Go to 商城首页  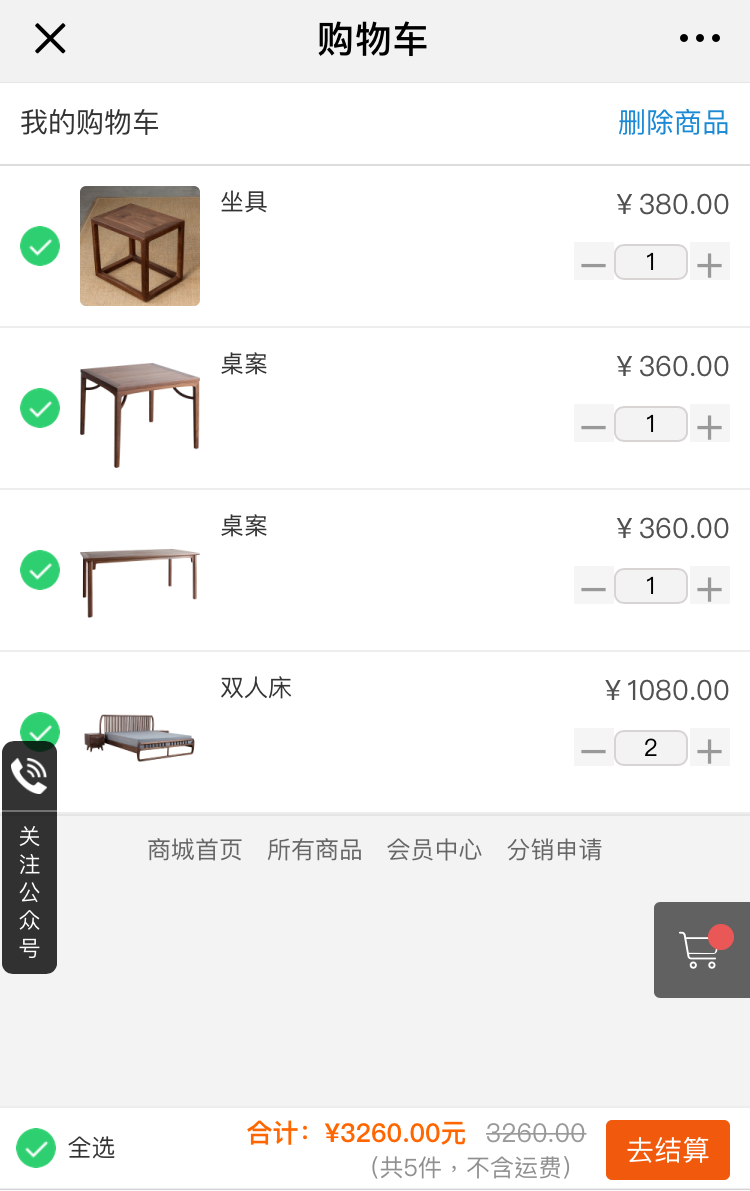point(195,850)
